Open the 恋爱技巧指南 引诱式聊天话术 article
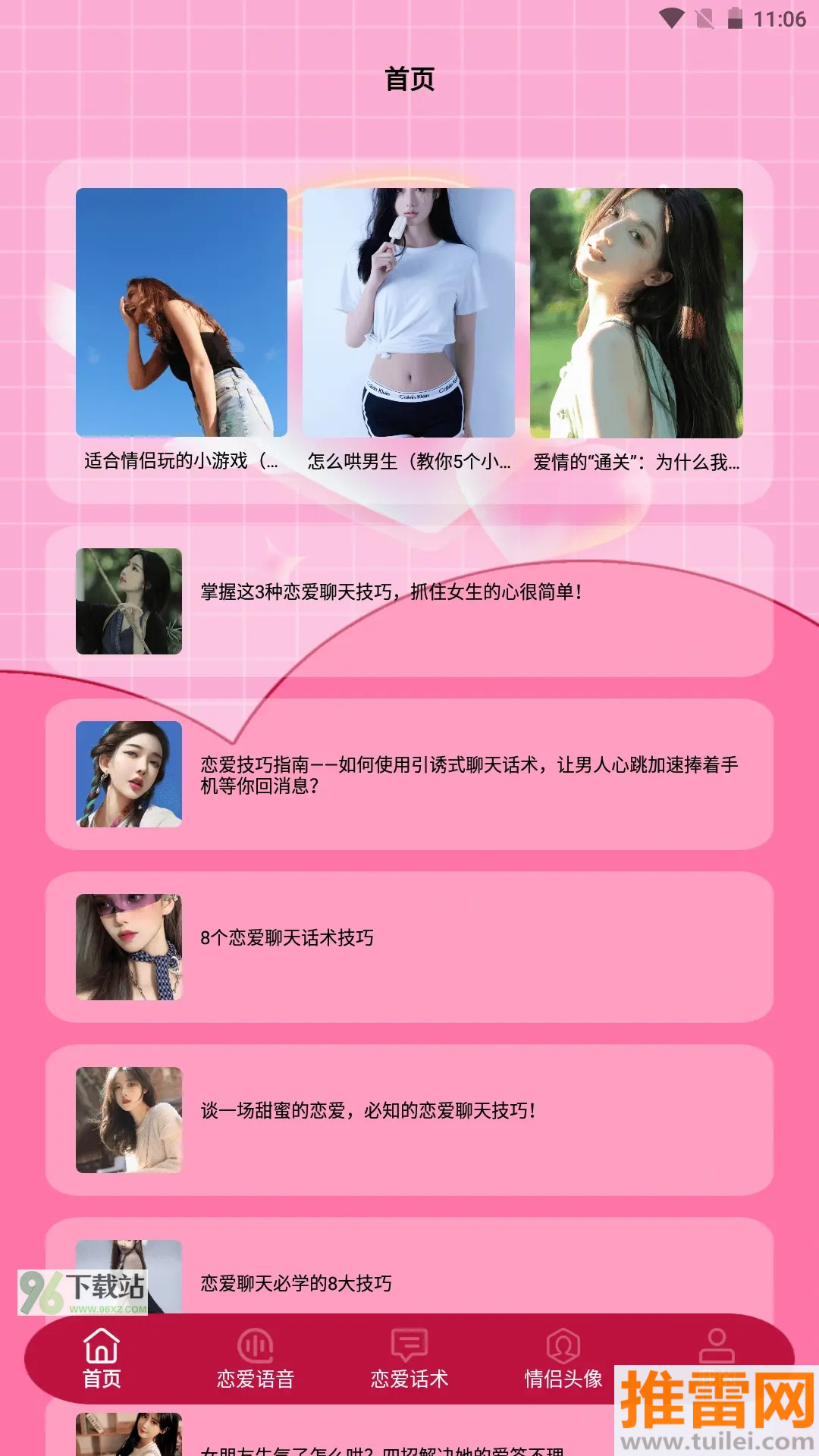Viewport: 819px width, 1456px height. (x=409, y=773)
